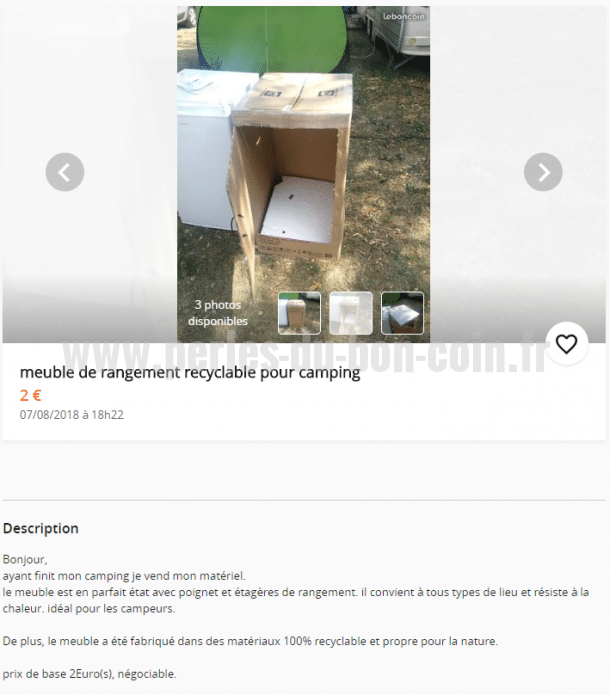Select the first photo thumbnail
610x695 pixels.
point(299,313)
